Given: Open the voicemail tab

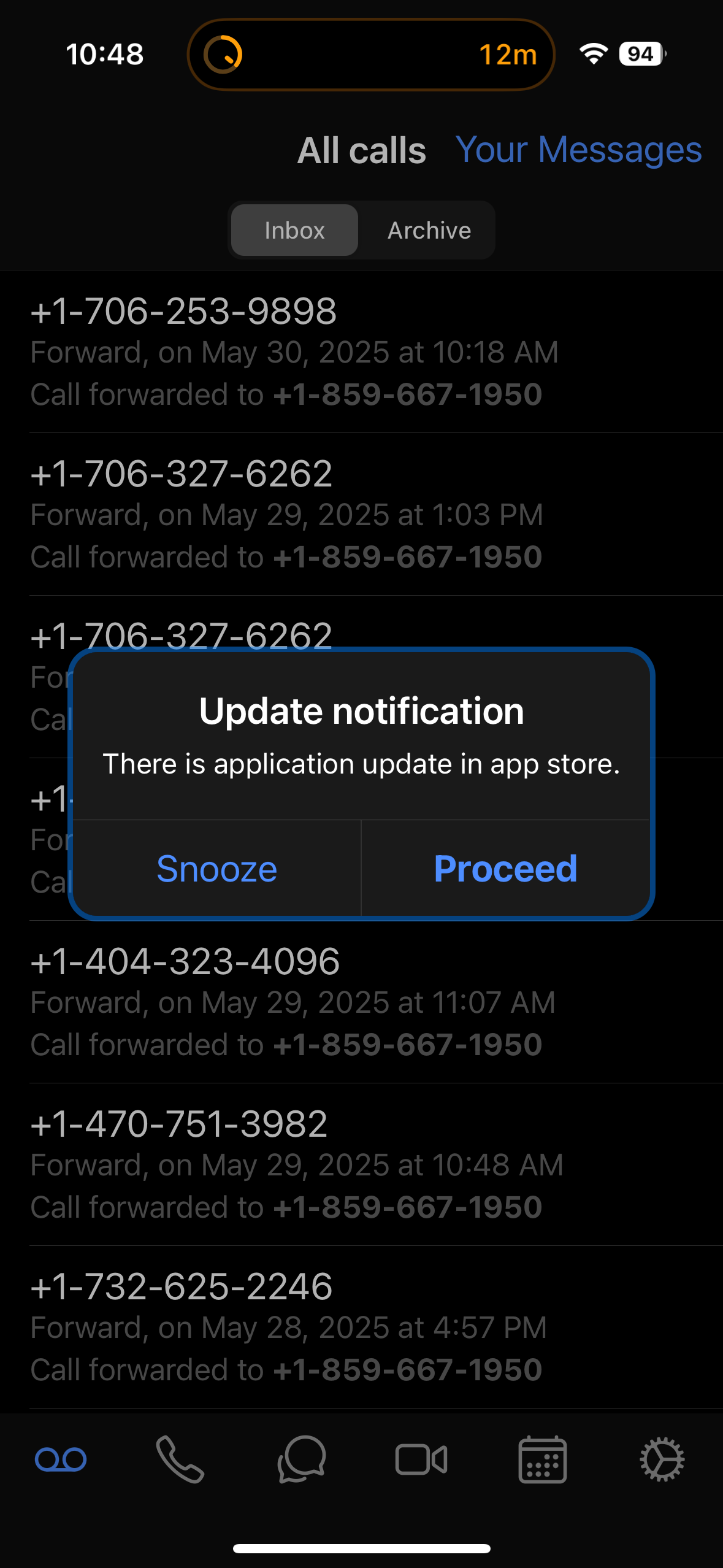Looking at the screenshot, I should (61, 1459).
